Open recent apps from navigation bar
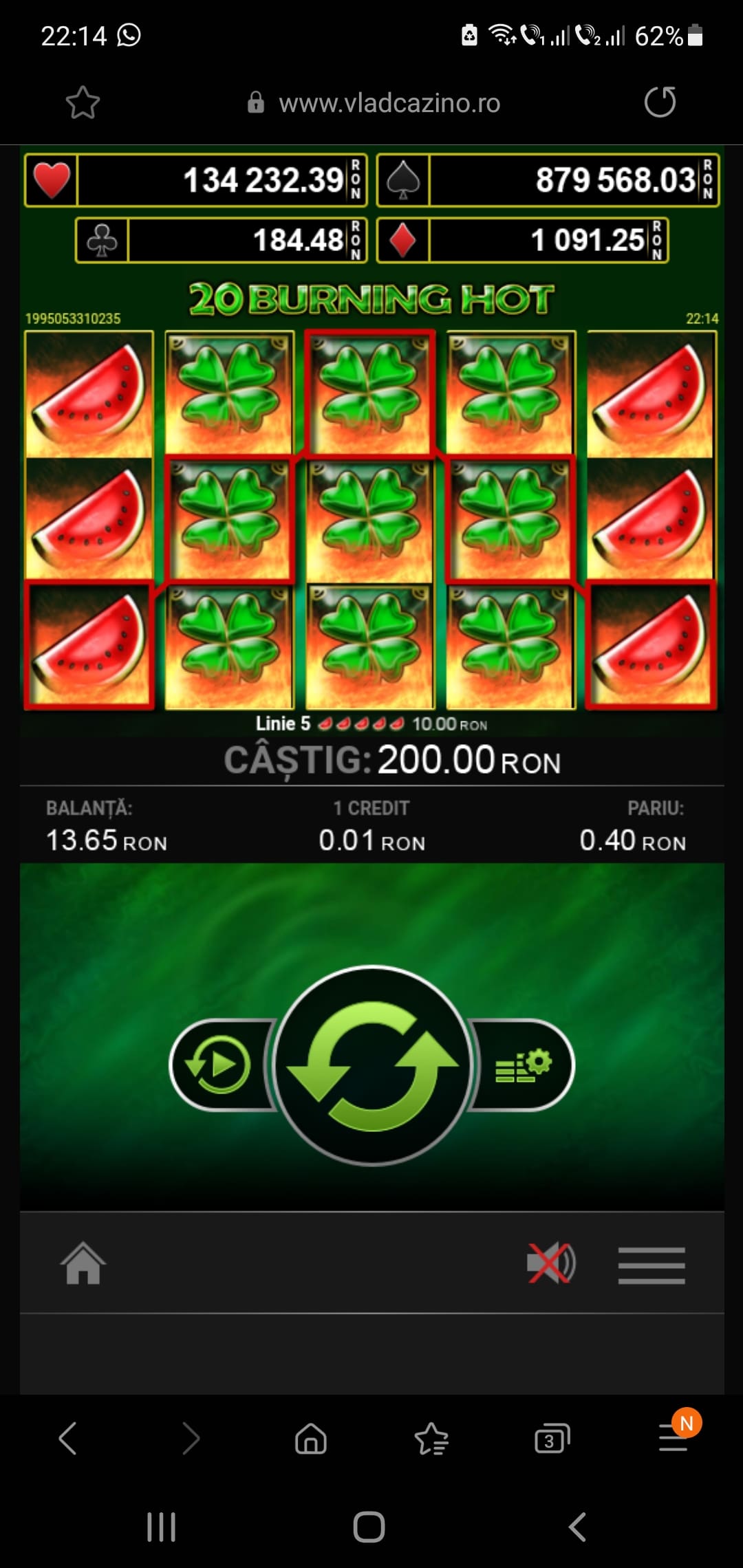Viewport: 743px width, 1568px height. point(161,1527)
